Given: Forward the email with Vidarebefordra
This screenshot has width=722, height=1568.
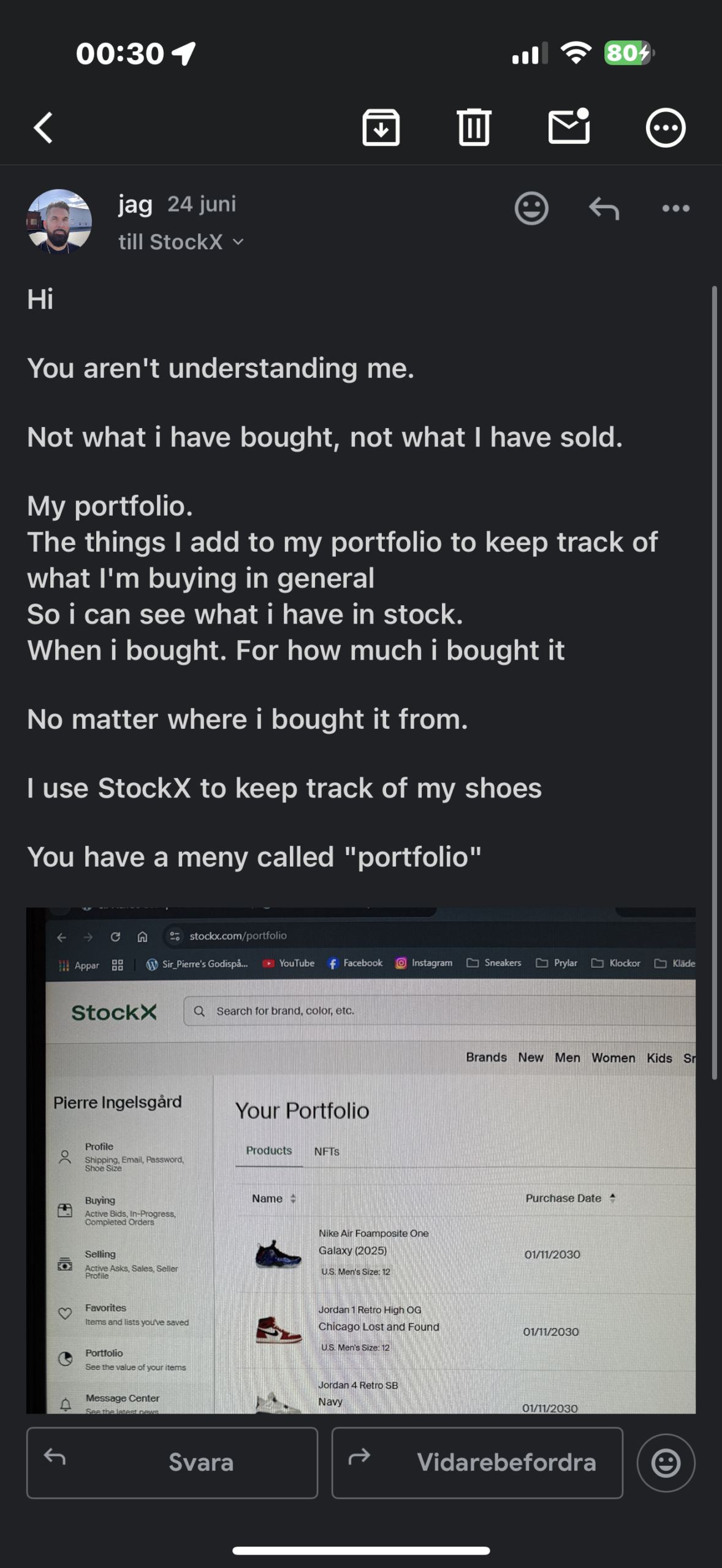Looking at the screenshot, I should [x=477, y=1463].
